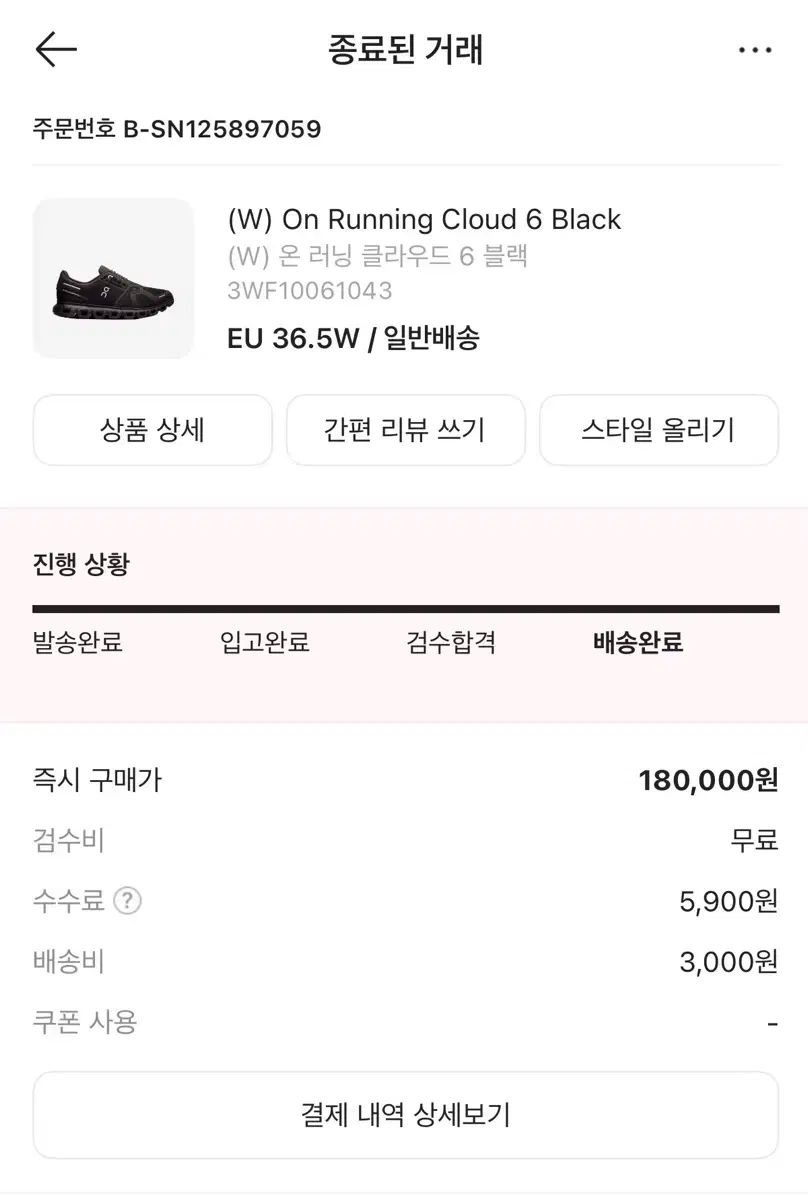Open the three-dot overflow menu
Screen dimensions: 808x1200
tap(755, 50)
